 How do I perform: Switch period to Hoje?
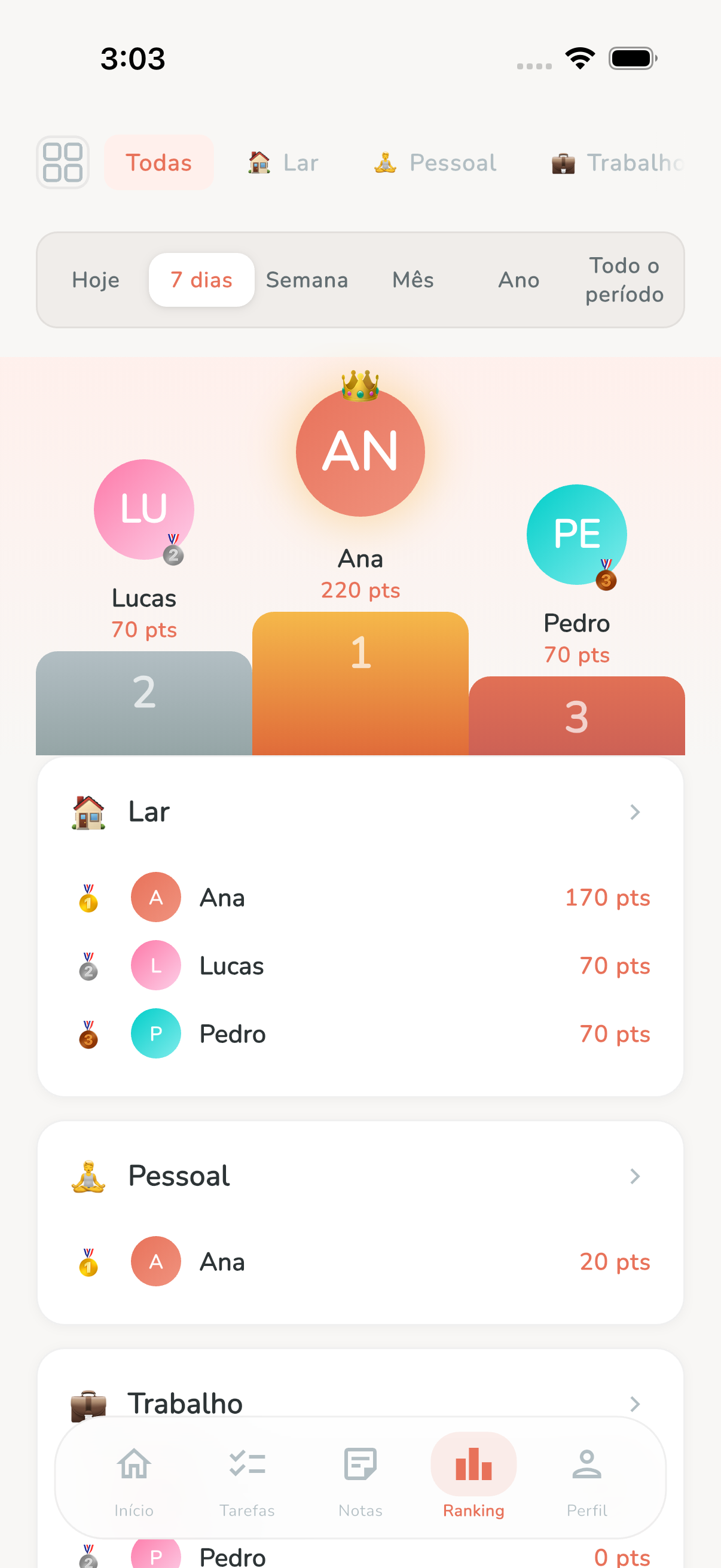[x=96, y=280]
